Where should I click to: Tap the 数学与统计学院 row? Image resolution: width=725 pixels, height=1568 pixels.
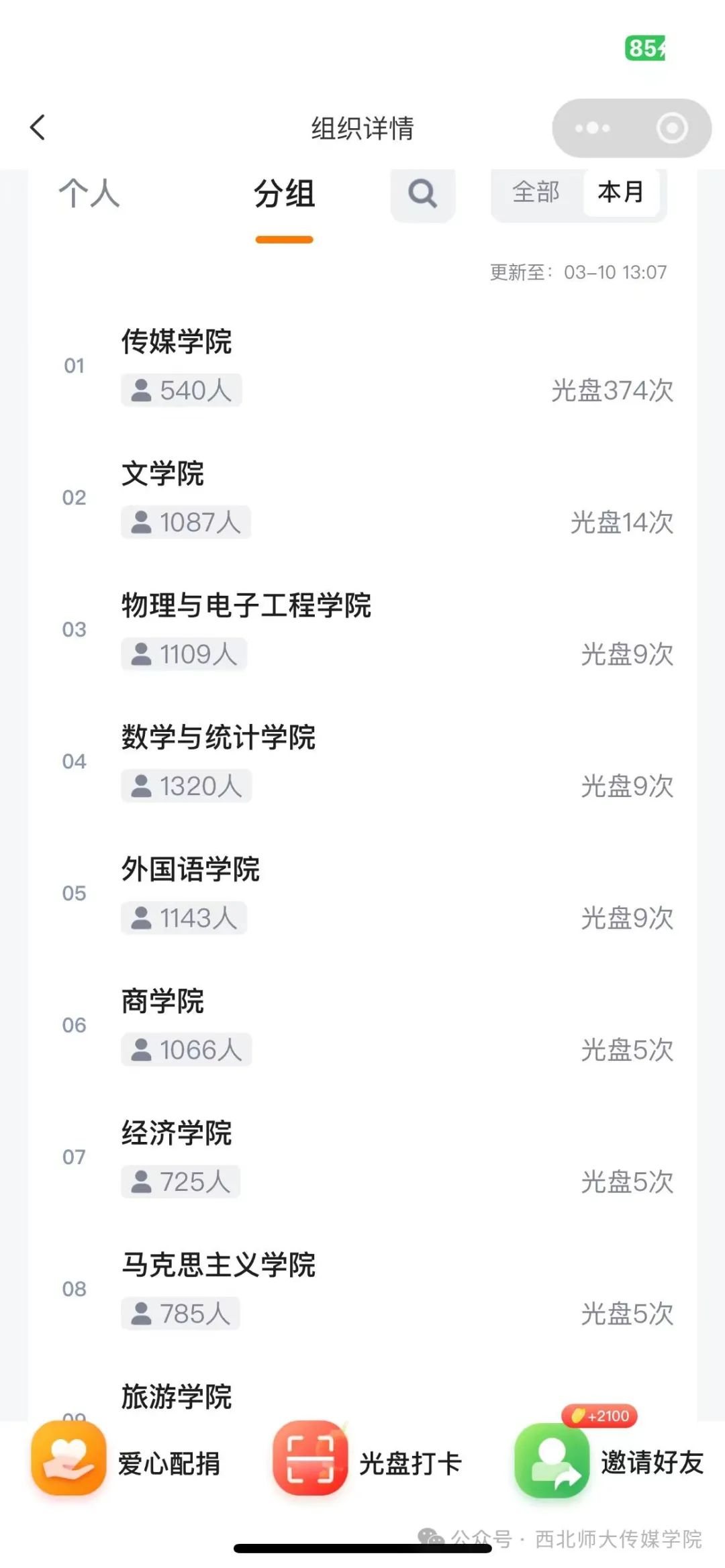(362, 762)
